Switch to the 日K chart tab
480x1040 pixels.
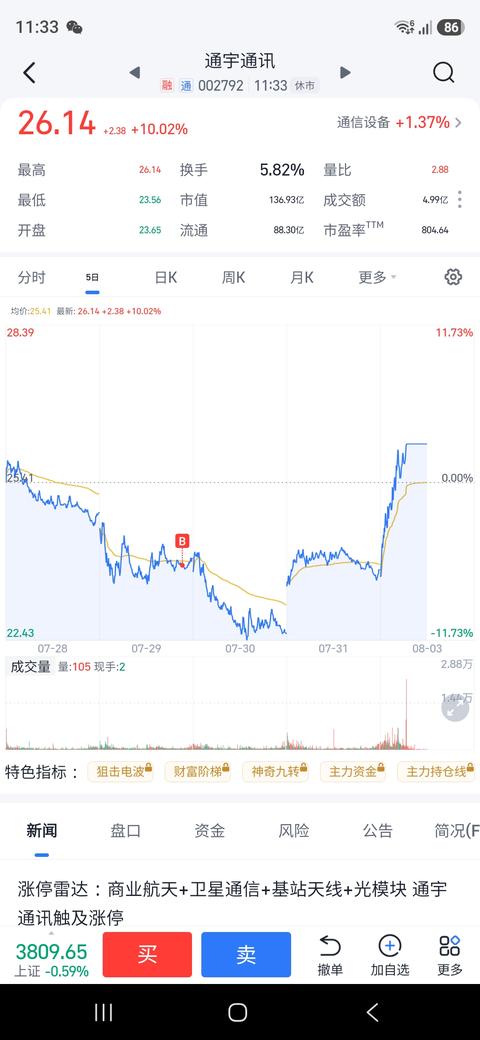point(166,277)
